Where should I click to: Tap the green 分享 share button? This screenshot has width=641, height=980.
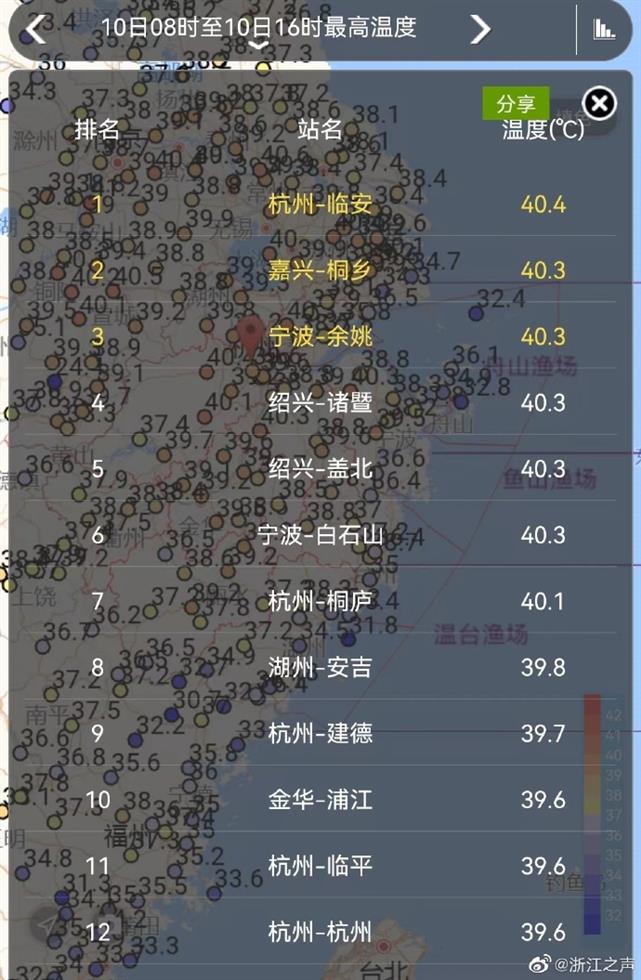click(516, 103)
